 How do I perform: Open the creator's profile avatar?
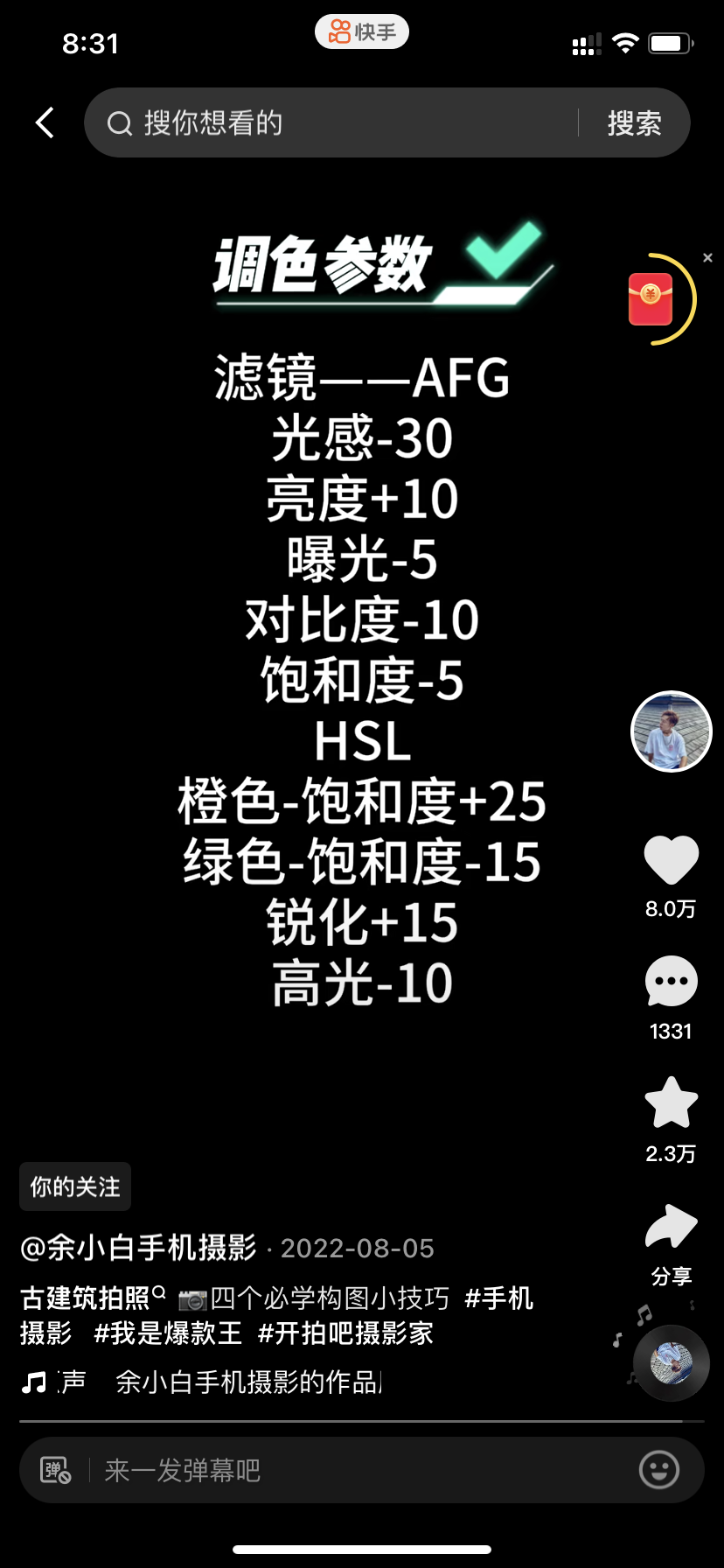click(x=671, y=731)
